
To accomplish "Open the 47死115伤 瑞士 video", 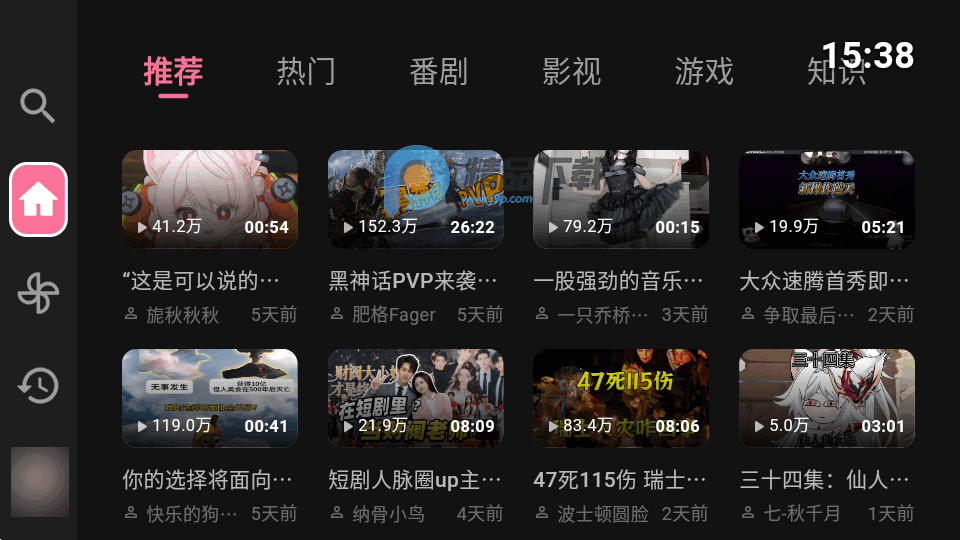I will click(621, 398).
